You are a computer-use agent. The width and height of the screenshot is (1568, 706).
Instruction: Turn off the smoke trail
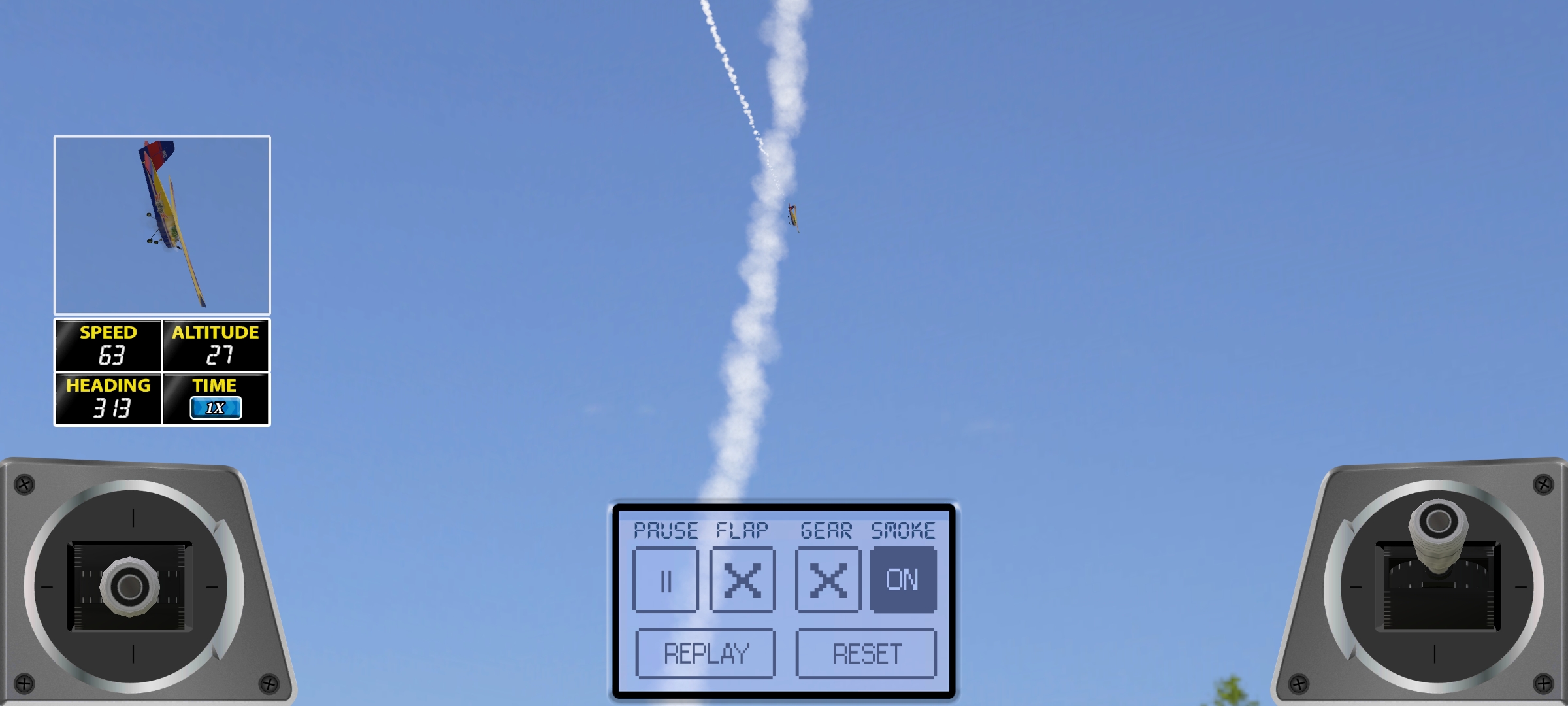(x=903, y=580)
